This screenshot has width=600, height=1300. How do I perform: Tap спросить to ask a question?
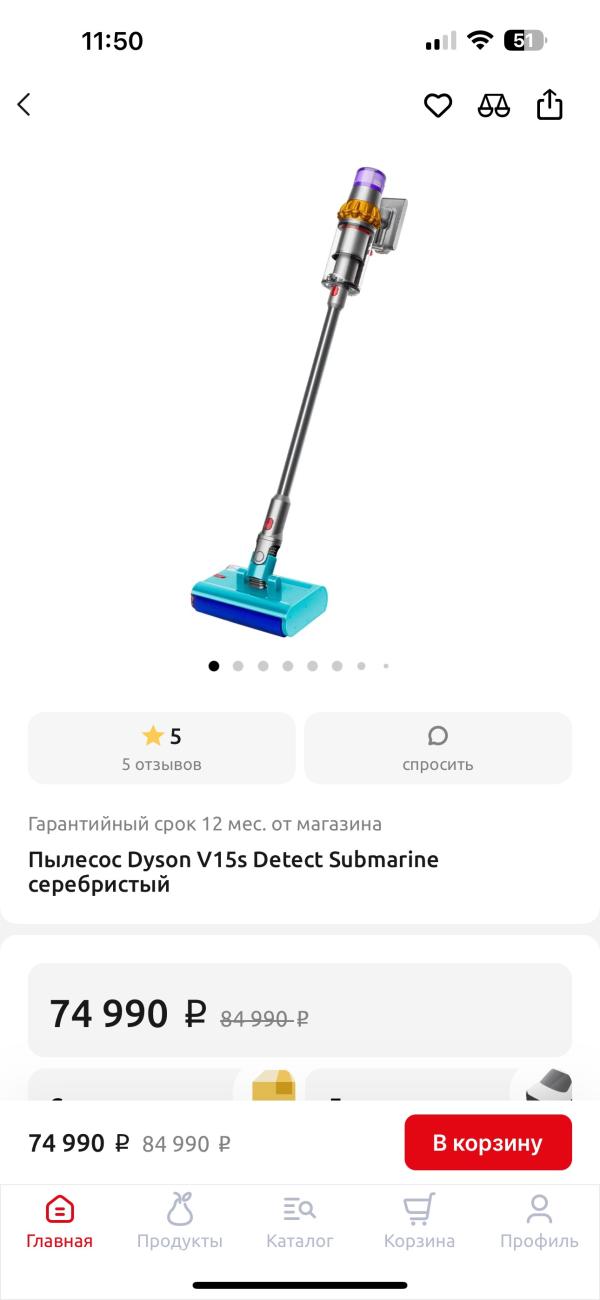pyautogui.click(x=438, y=748)
